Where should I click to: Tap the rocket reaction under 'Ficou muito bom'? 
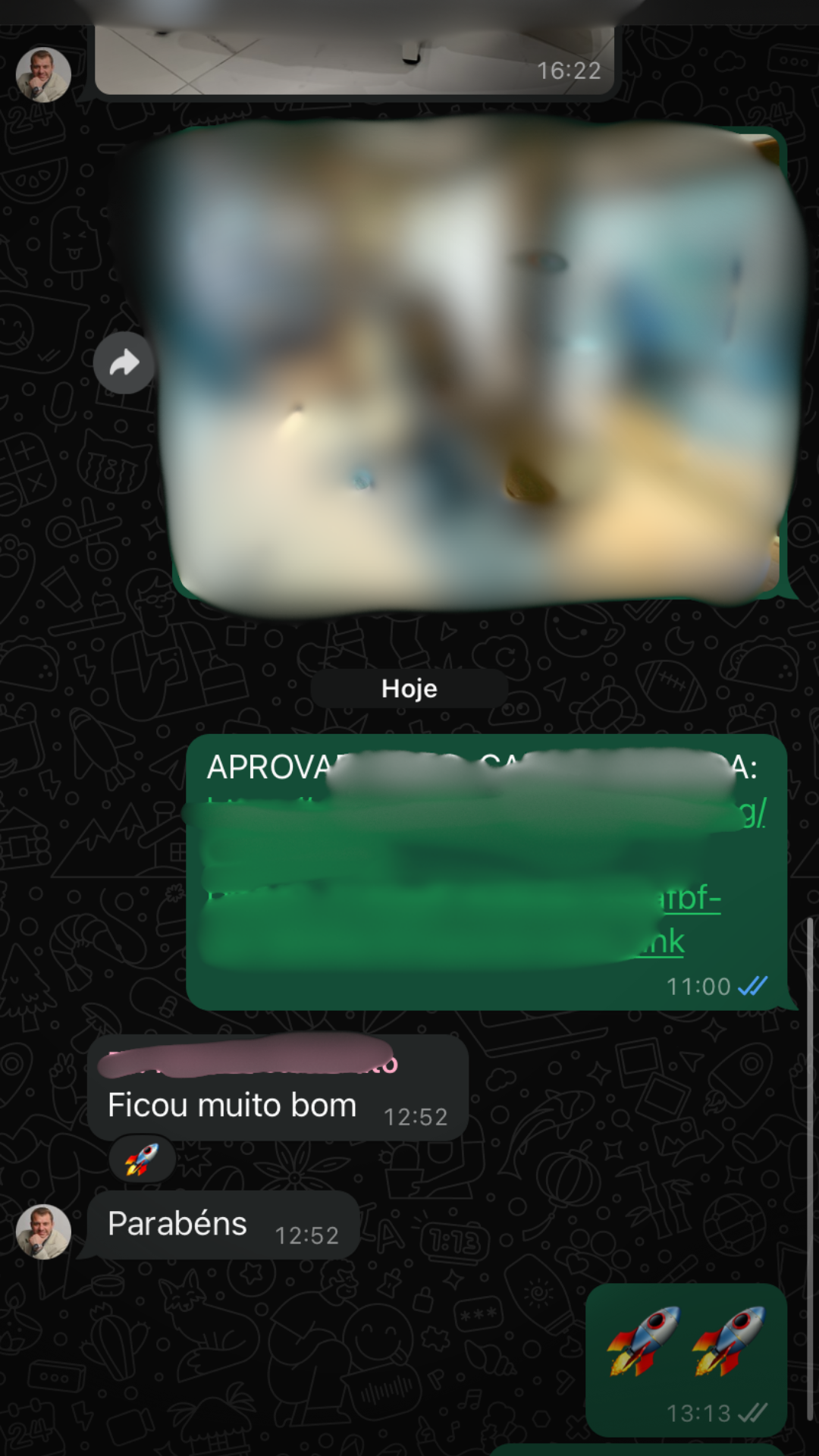tap(142, 1159)
